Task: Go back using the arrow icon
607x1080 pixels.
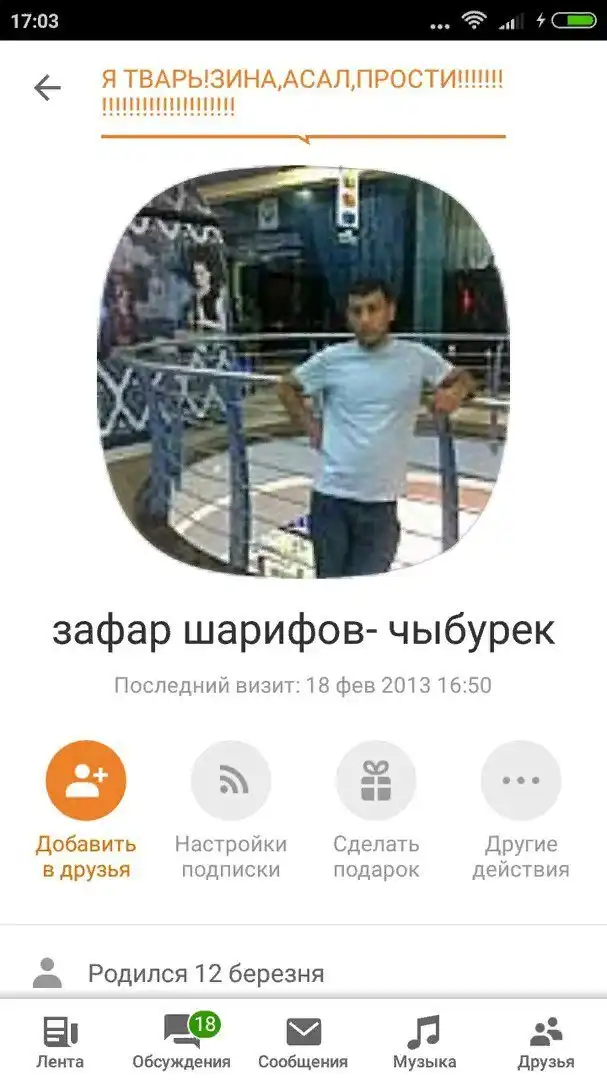Action: [x=47, y=88]
